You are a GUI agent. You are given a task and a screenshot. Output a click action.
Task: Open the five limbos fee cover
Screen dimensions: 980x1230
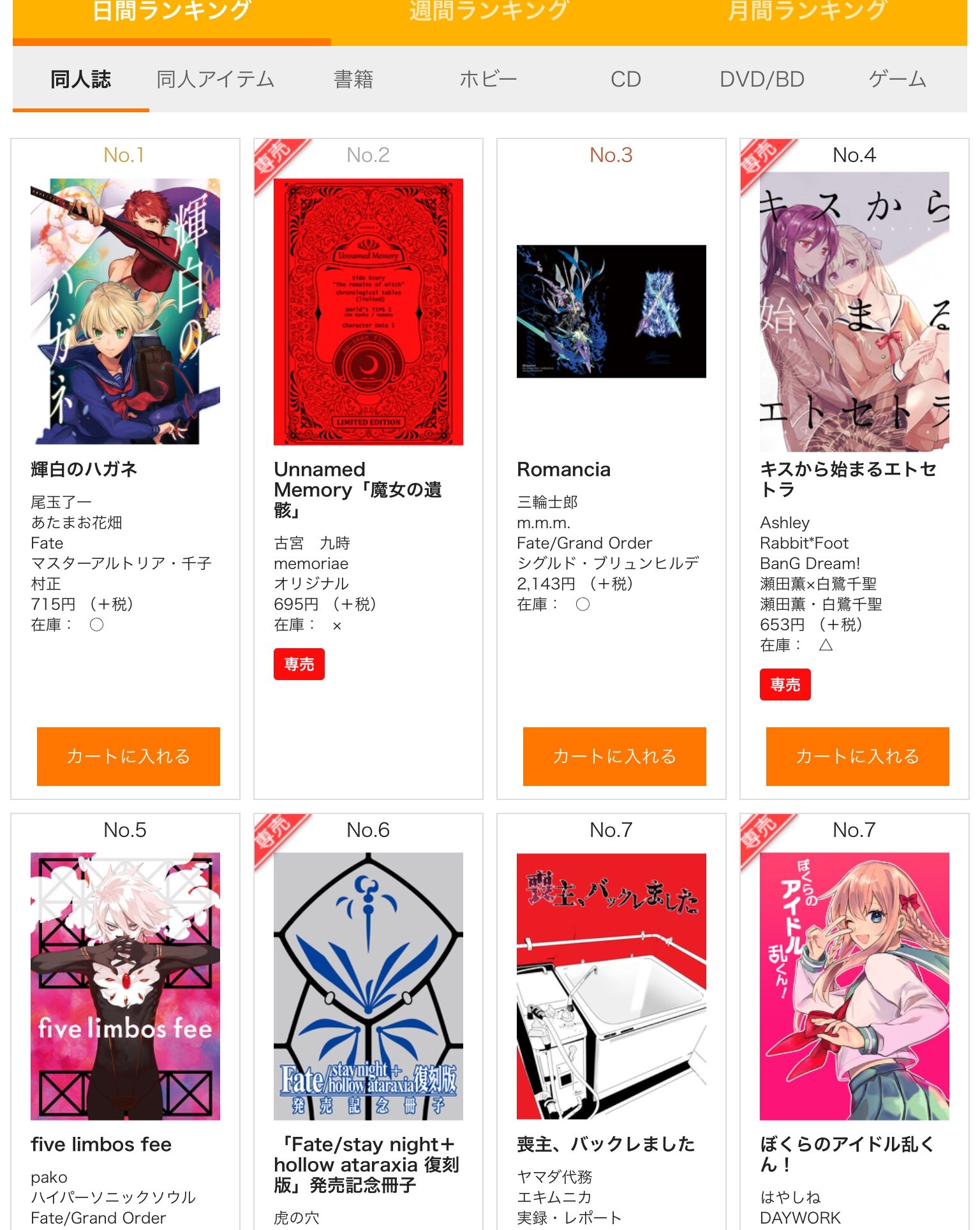(x=125, y=986)
